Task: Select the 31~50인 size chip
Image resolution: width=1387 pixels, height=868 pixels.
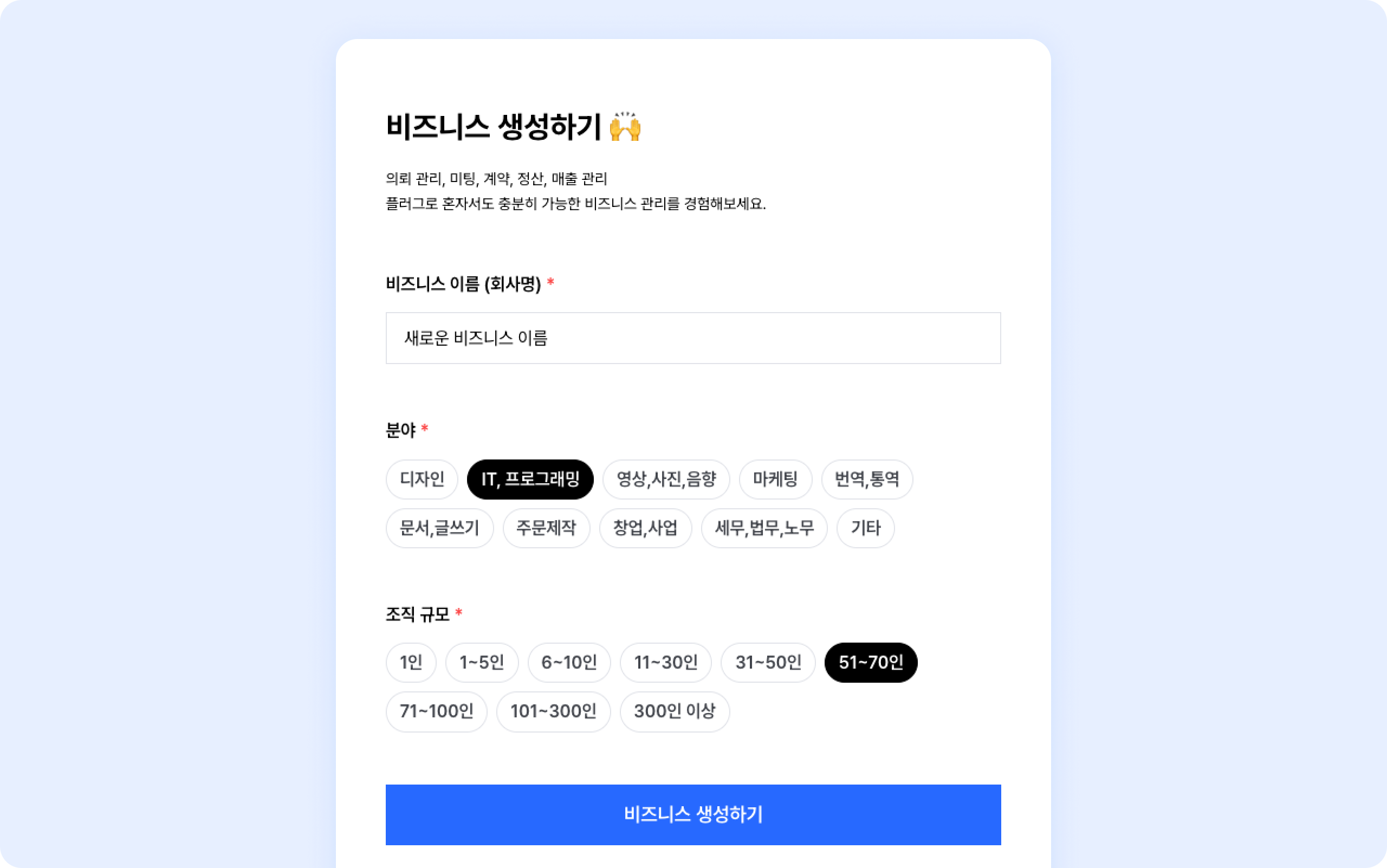Action: 768,663
